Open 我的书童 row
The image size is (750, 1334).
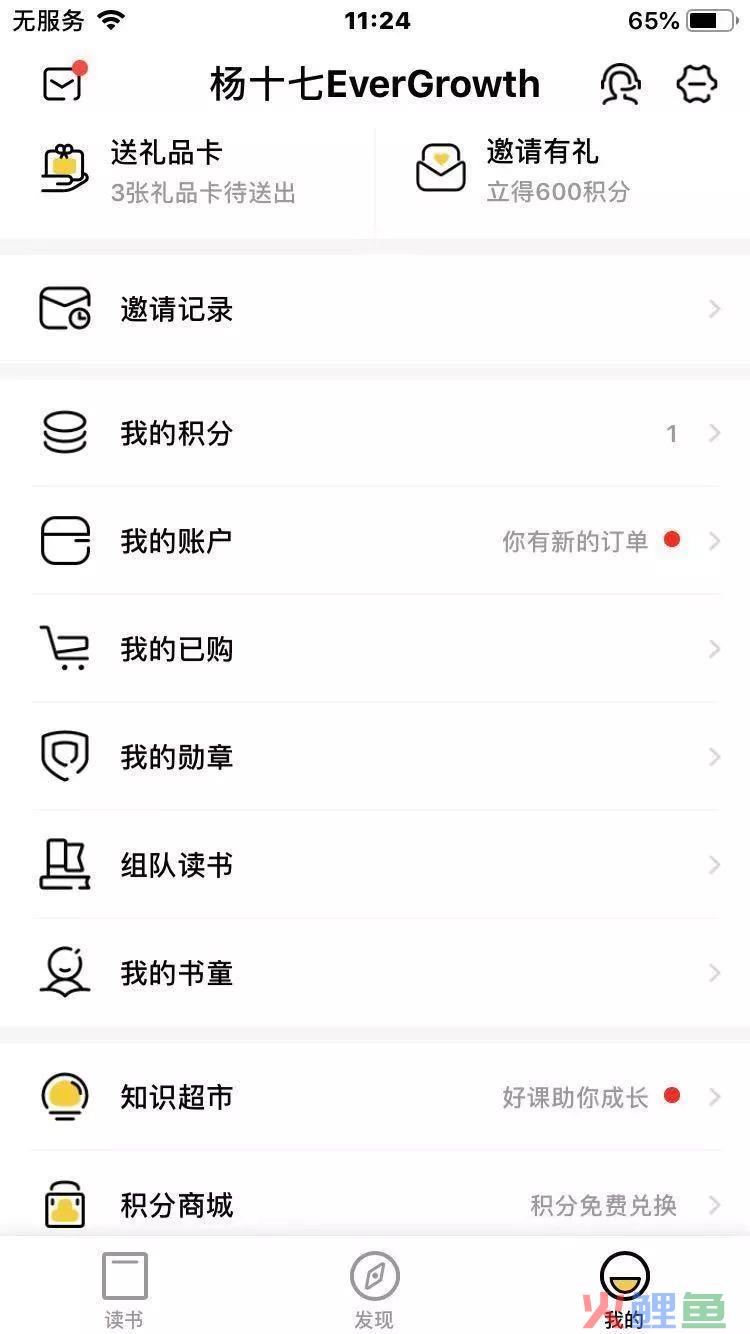(x=375, y=973)
